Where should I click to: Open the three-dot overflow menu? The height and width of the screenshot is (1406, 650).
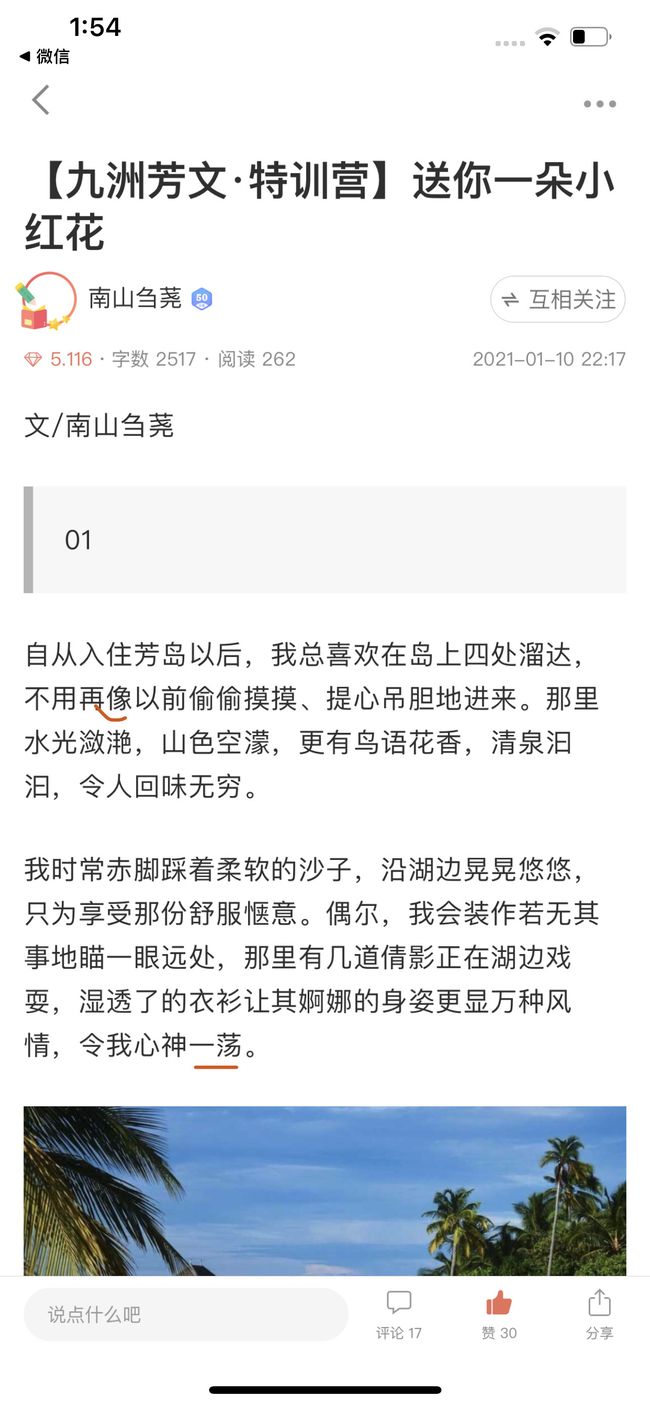(x=600, y=104)
